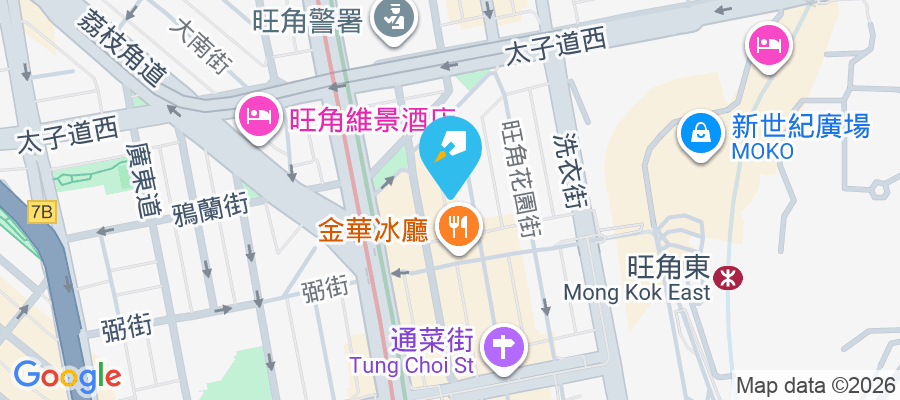Tap the Google logo on map
This screenshot has width=900, height=400.
(67, 376)
